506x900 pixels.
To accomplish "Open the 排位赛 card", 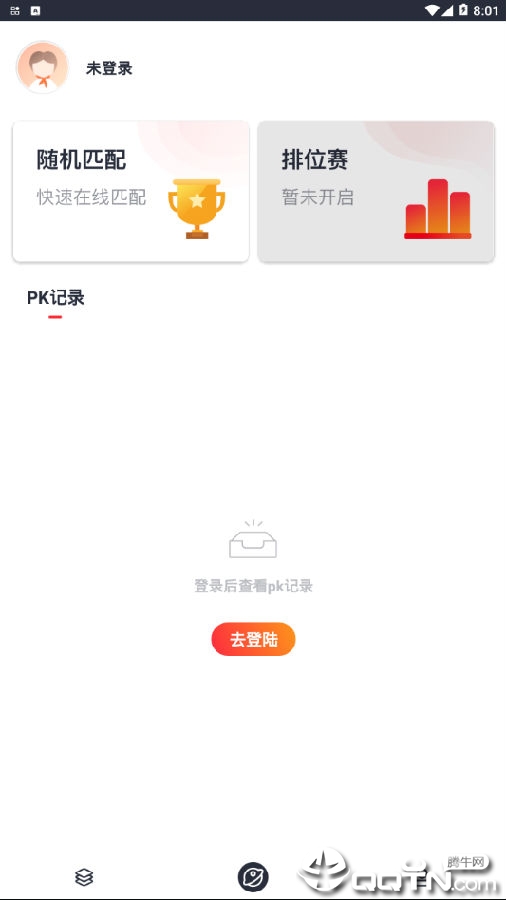I will (x=376, y=192).
